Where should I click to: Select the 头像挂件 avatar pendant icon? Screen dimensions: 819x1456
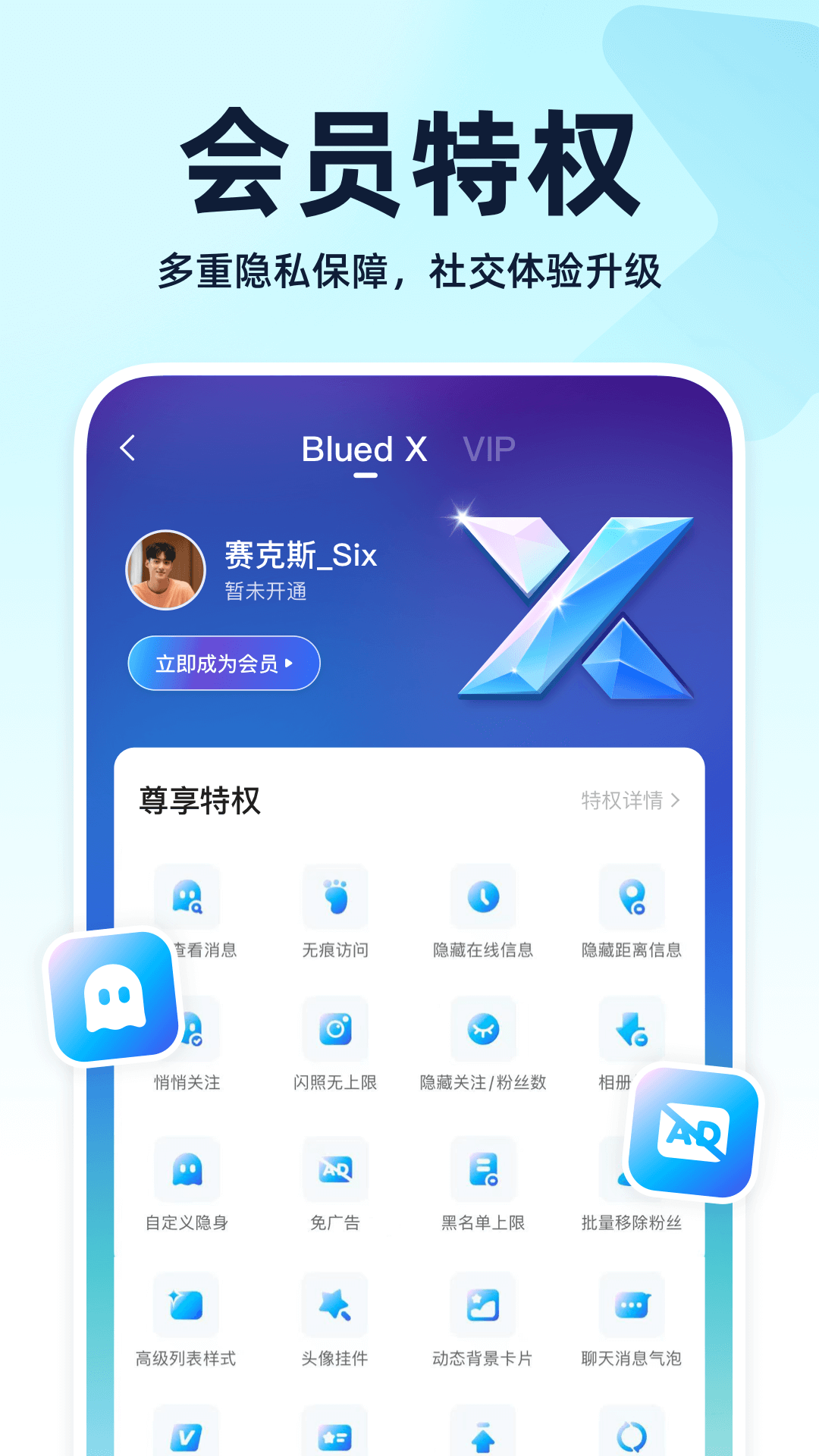[337, 1307]
